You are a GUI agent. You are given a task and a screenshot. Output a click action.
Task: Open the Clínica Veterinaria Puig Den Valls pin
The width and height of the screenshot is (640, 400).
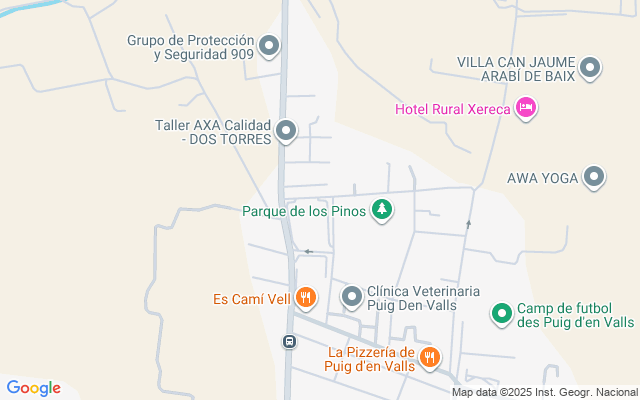pyautogui.click(x=352, y=297)
